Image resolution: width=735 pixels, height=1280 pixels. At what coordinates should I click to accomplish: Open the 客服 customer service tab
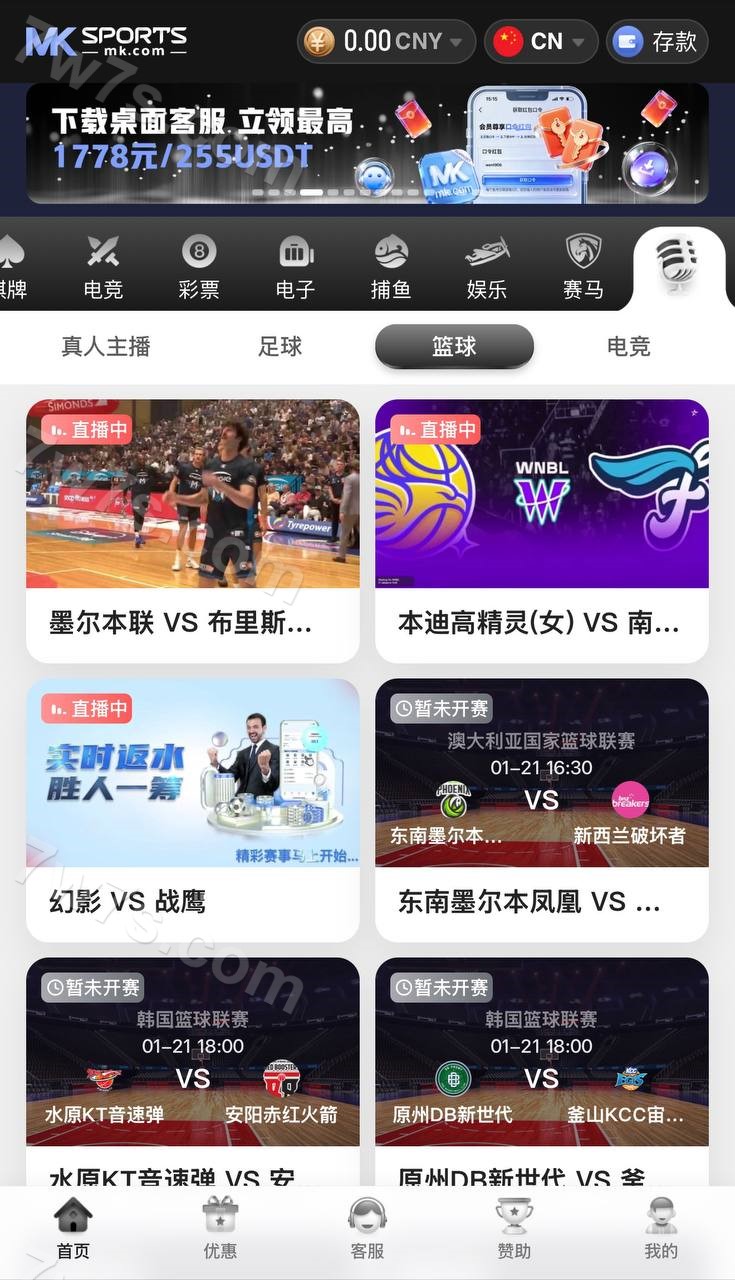(367, 1229)
